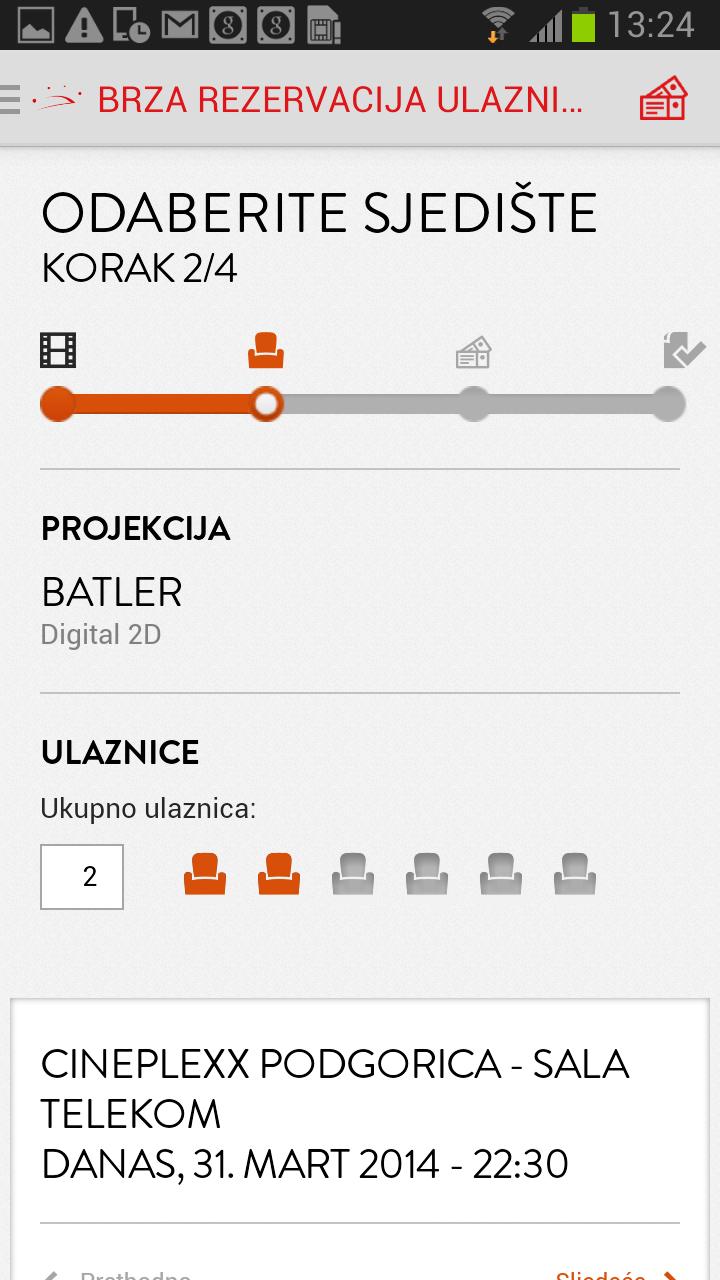The height and width of the screenshot is (1280, 720).
Task: Click the second hollow progress circle
Action: coord(266,405)
